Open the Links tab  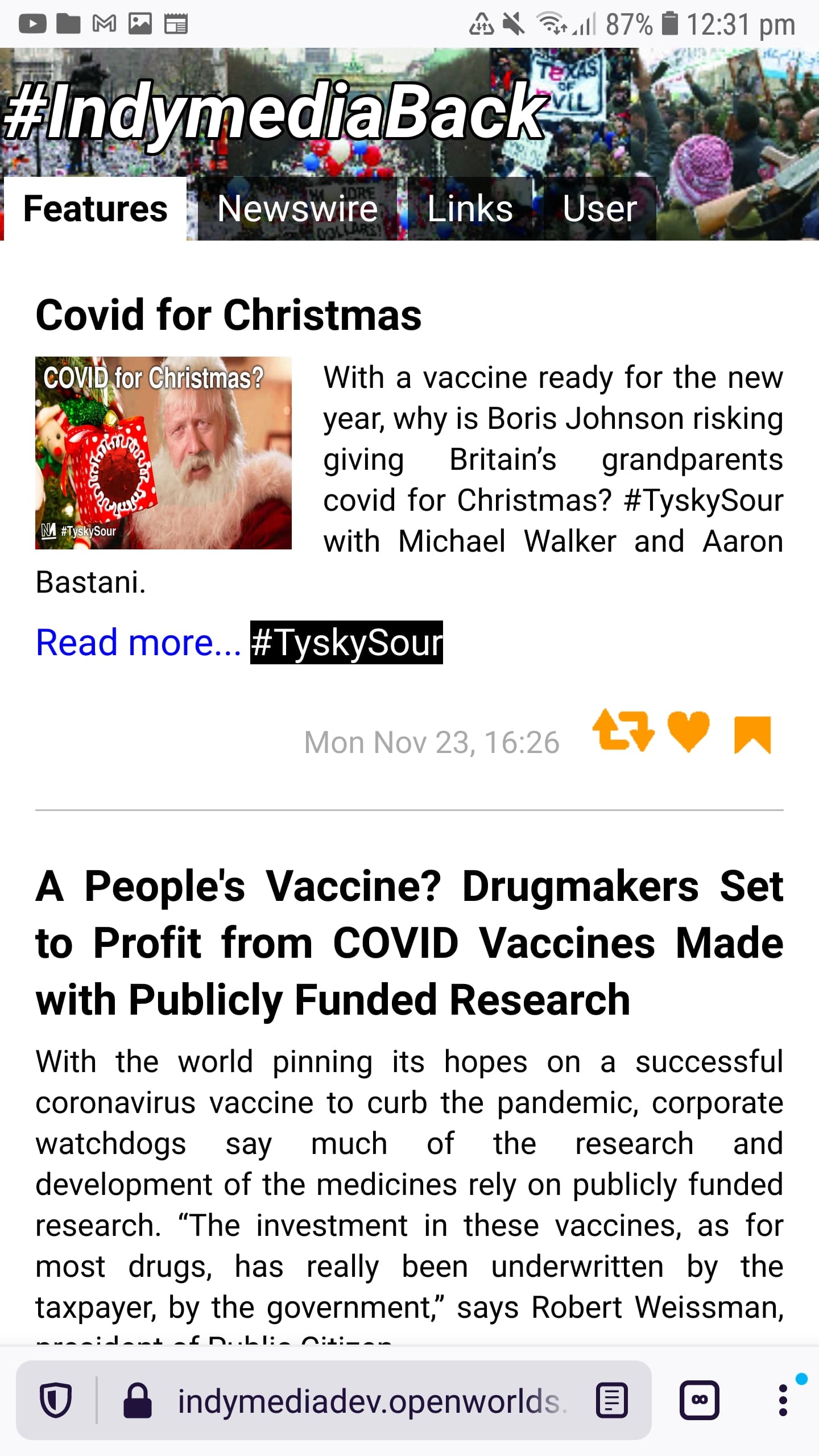click(x=470, y=209)
